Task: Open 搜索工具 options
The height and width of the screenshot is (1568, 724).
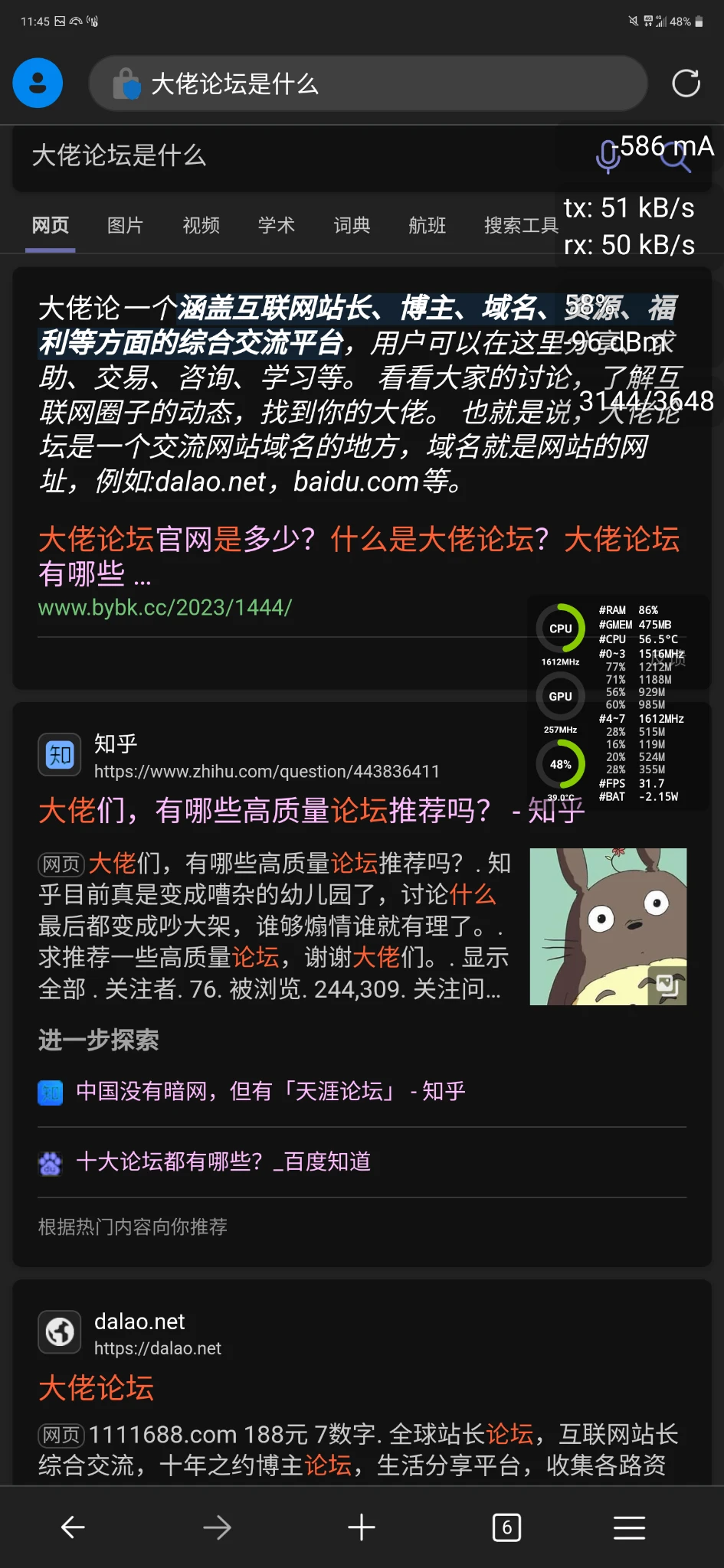Action: click(x=521, y=225)
